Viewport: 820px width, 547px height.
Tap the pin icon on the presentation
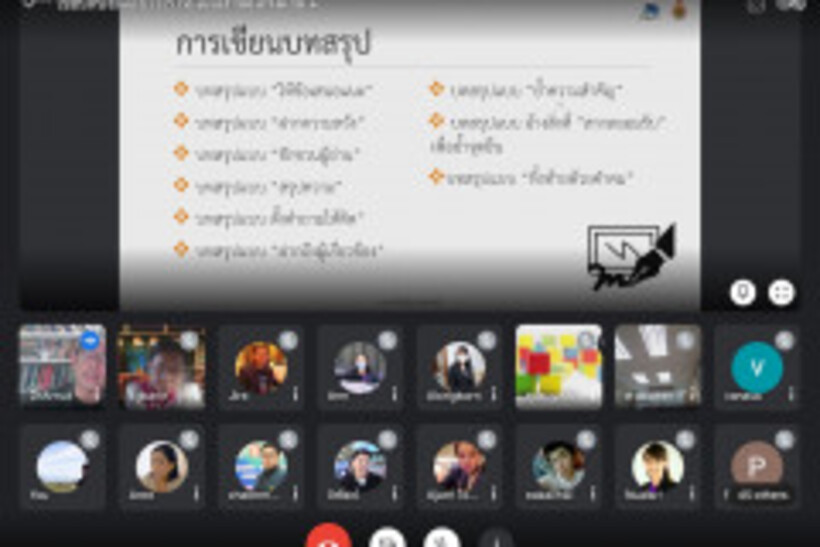point(742,292)
